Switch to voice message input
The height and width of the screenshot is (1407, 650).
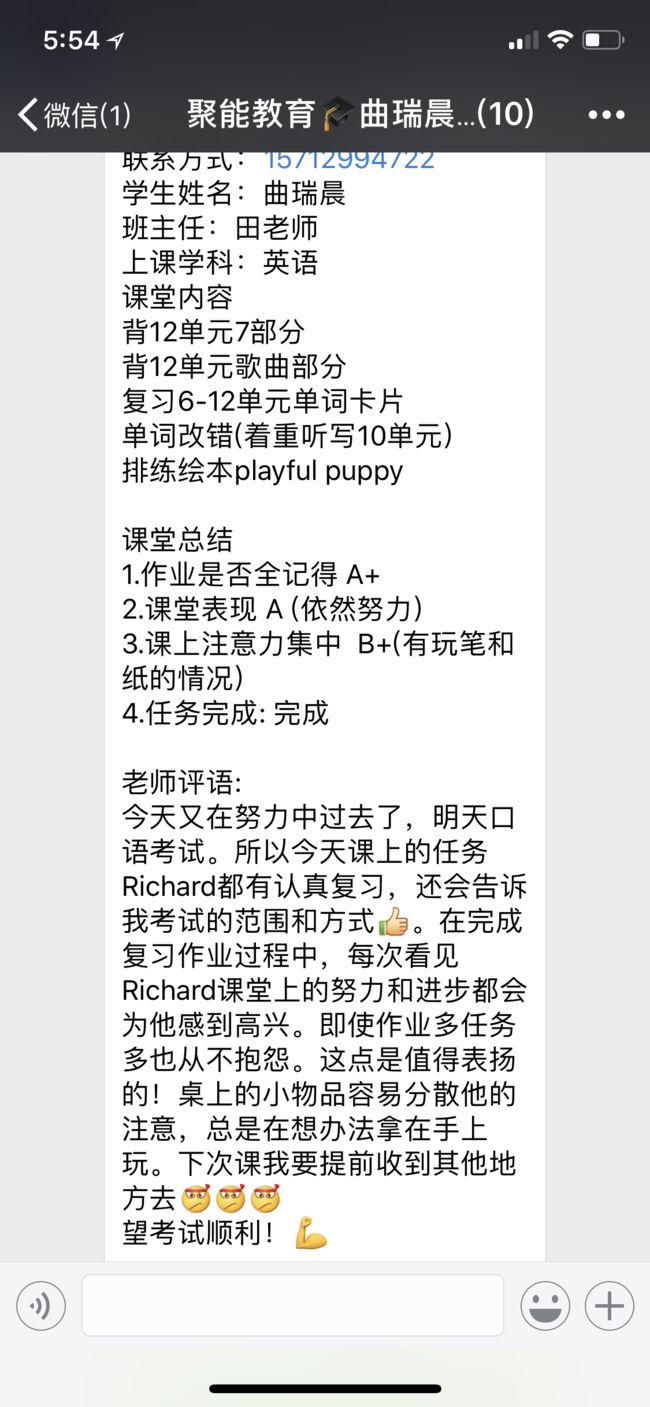click(x=41, y=1305)
